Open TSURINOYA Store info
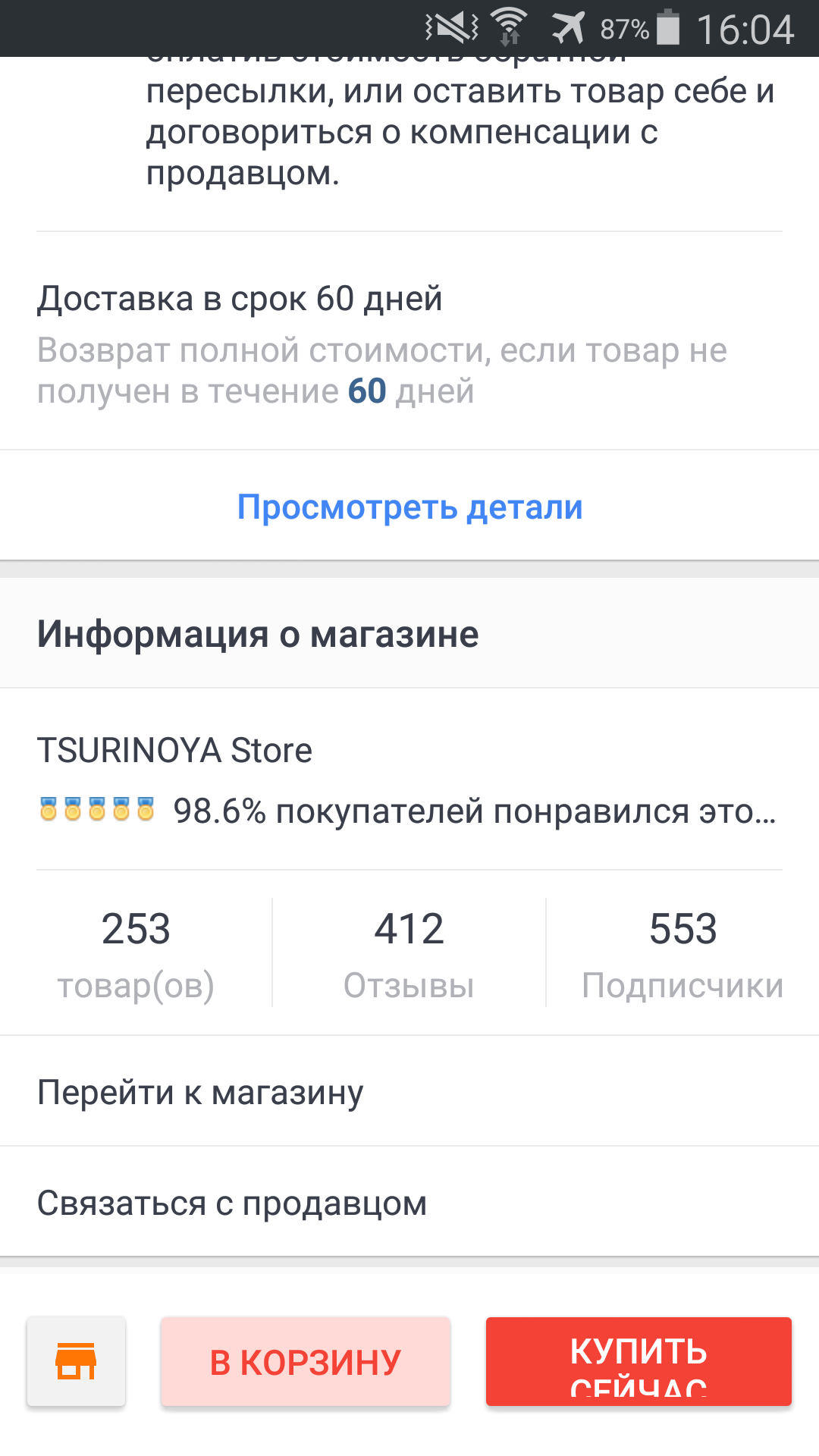This screenshot has width=819, height=1456. (174, 750)
